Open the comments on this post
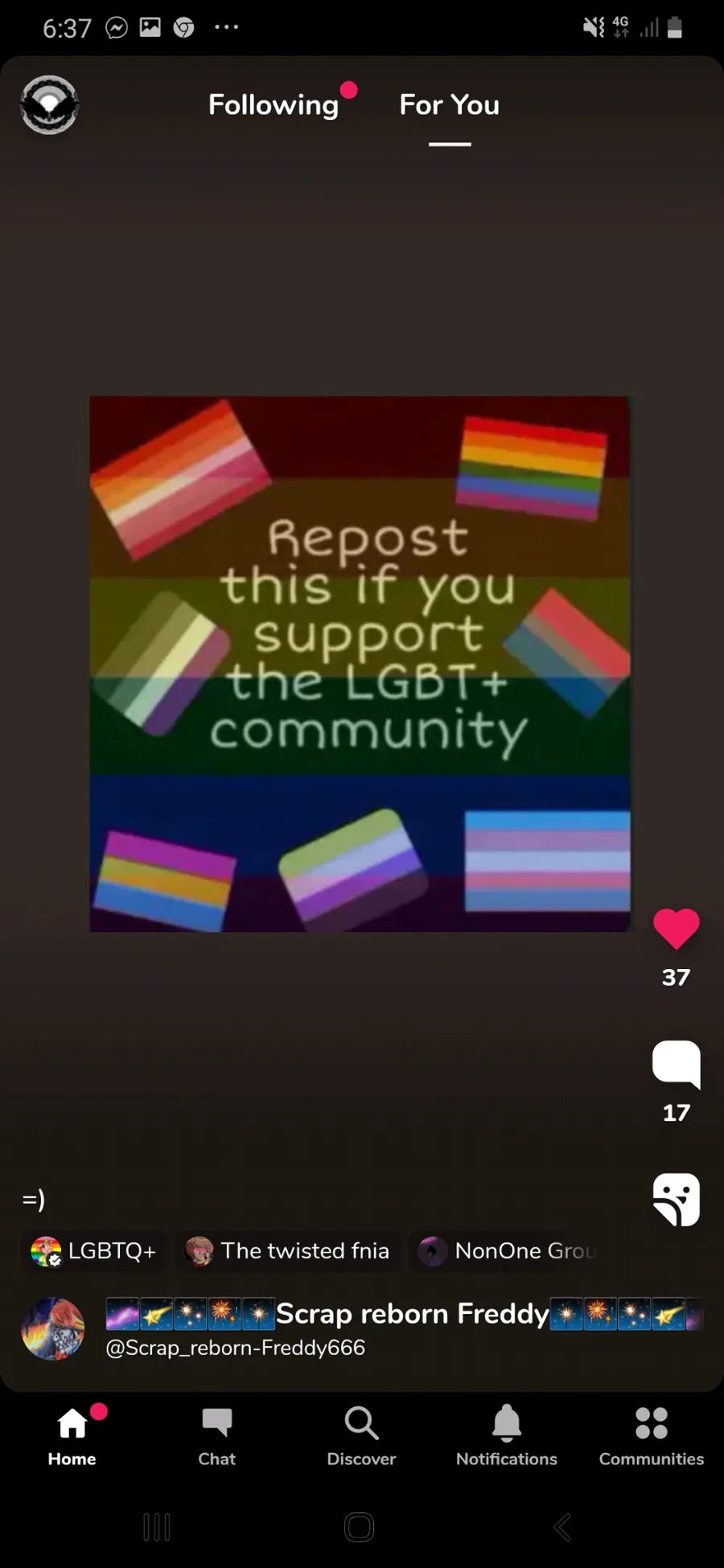The image size is (724, 1568). (x=676, y=1064)
